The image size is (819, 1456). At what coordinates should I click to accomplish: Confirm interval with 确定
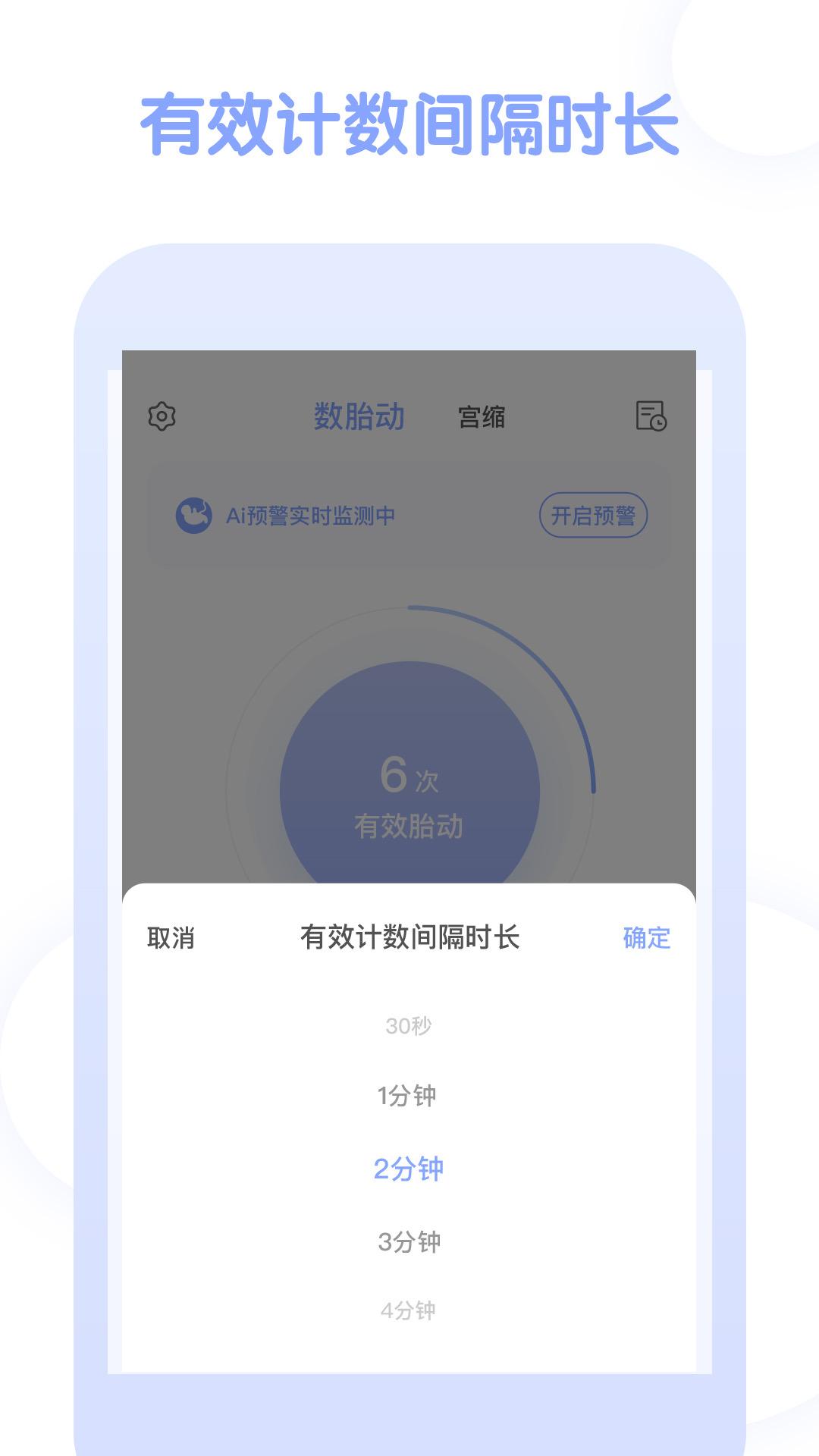(645, 938)
